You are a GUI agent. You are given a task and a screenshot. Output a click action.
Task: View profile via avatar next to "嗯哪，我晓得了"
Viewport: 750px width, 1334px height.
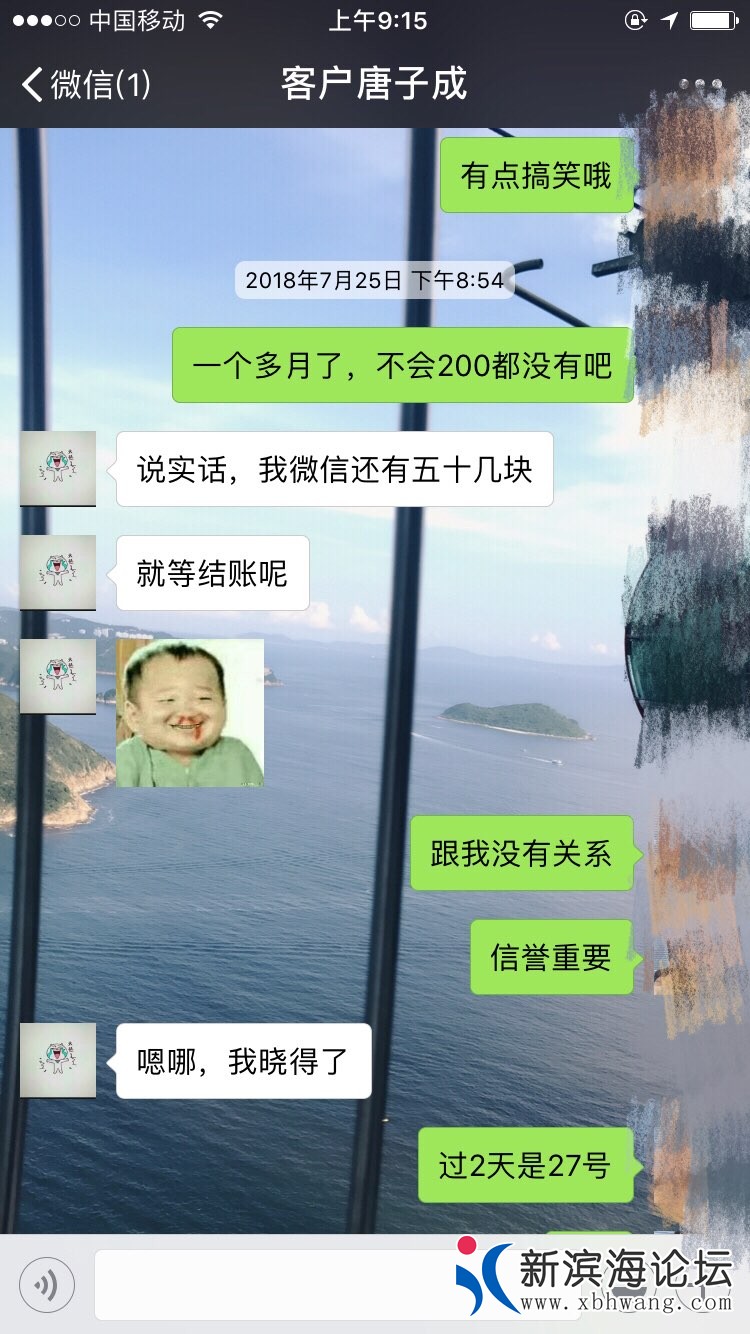58,1061
